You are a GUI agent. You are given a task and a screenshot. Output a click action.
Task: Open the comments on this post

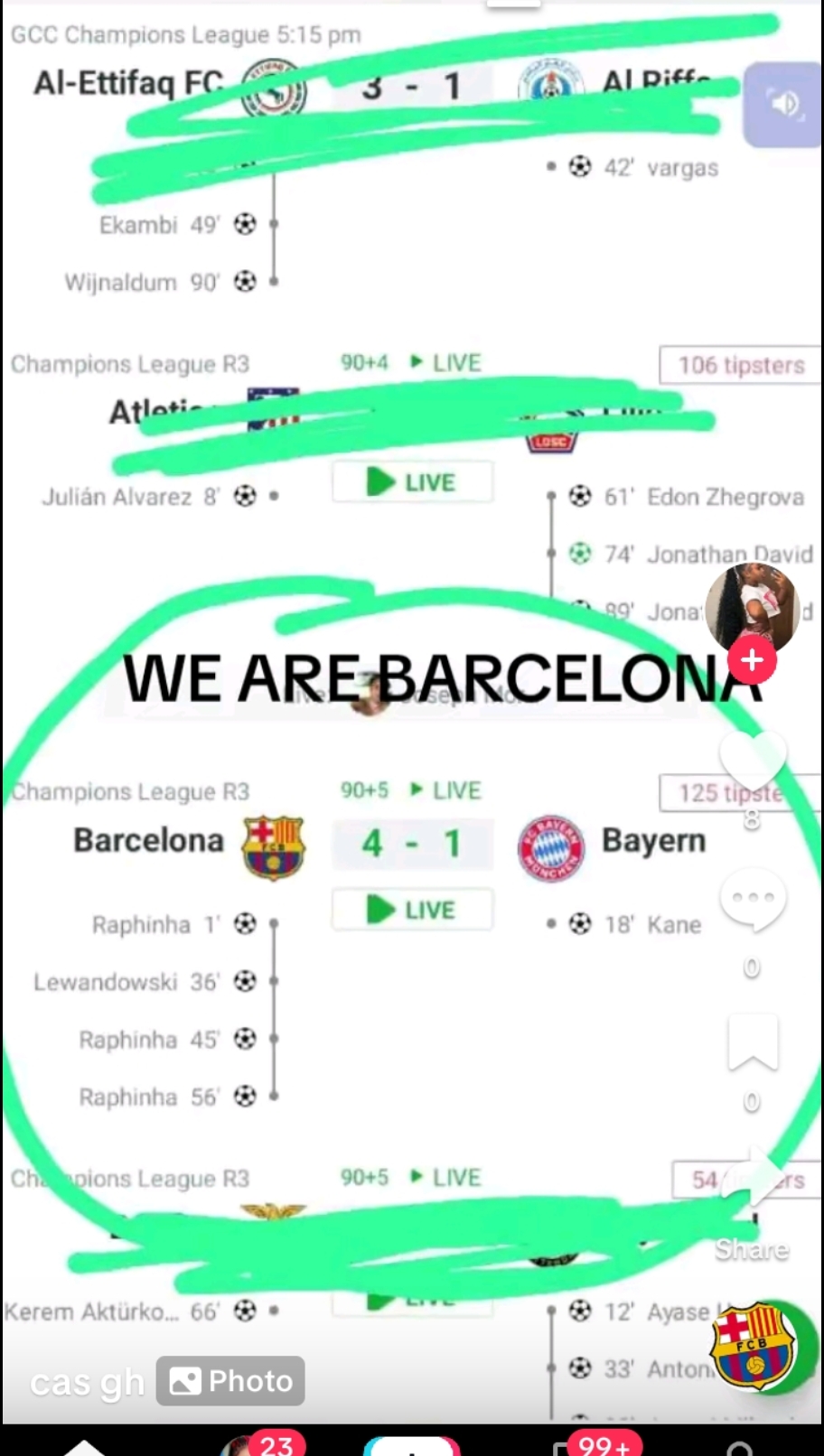click(752, 901)
